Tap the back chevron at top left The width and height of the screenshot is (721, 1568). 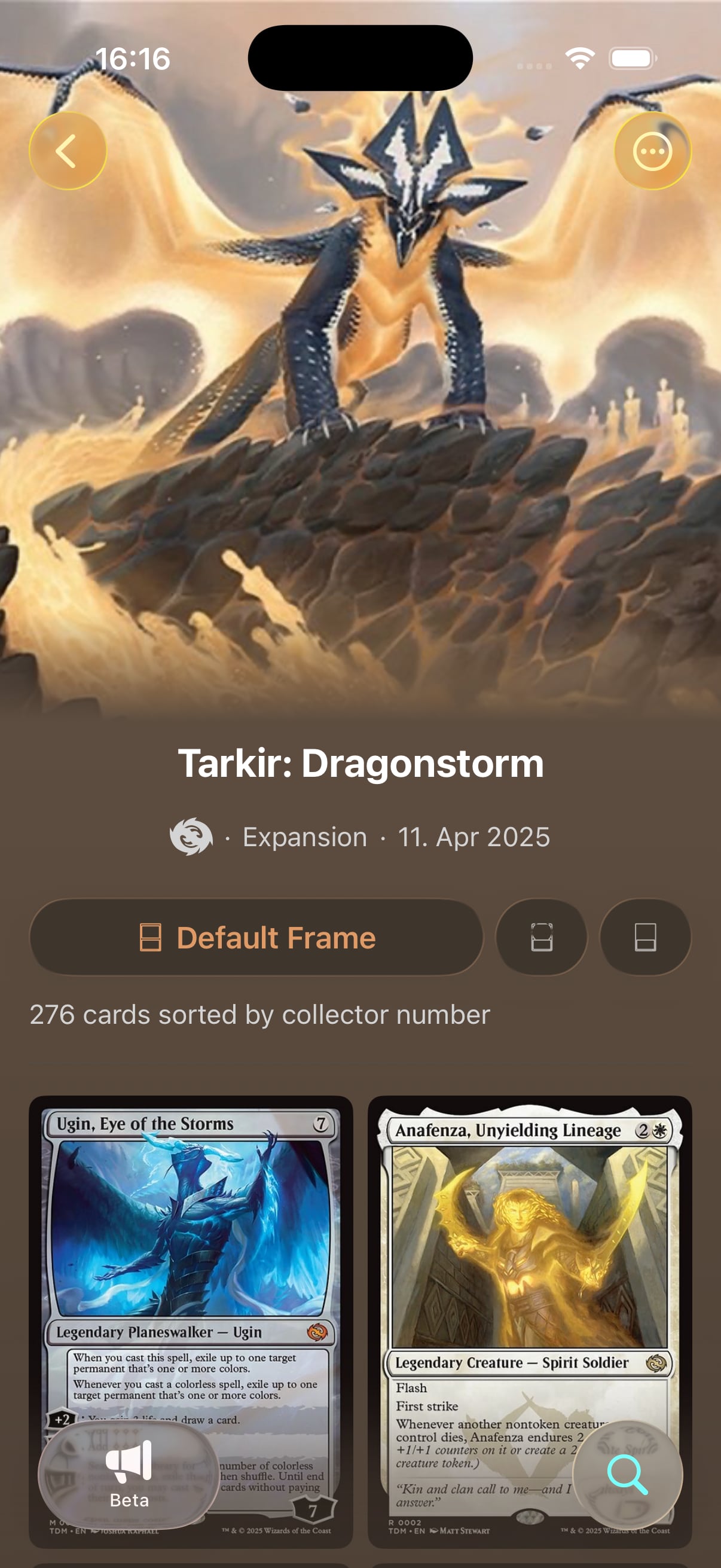coord(68,151)
